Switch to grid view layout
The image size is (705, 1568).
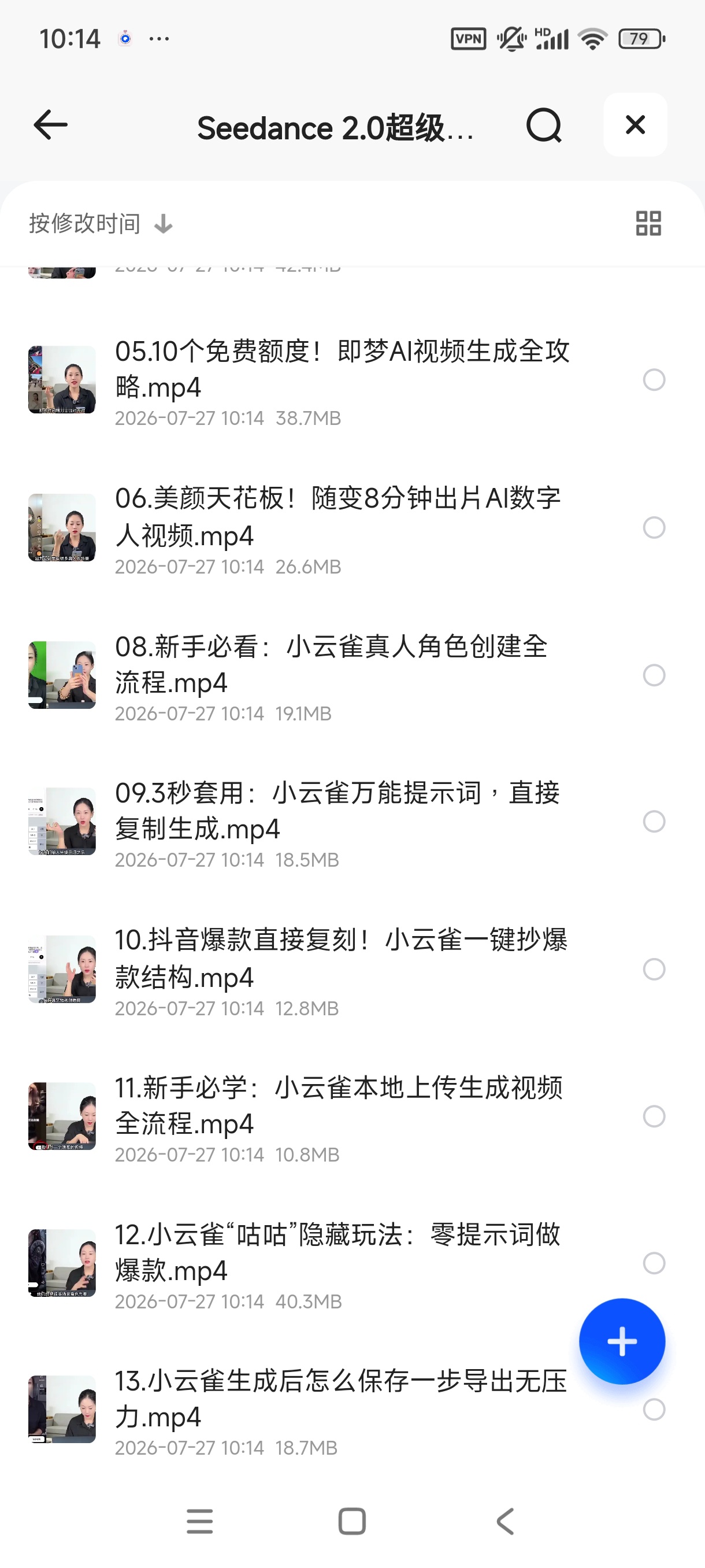(648, 223)
